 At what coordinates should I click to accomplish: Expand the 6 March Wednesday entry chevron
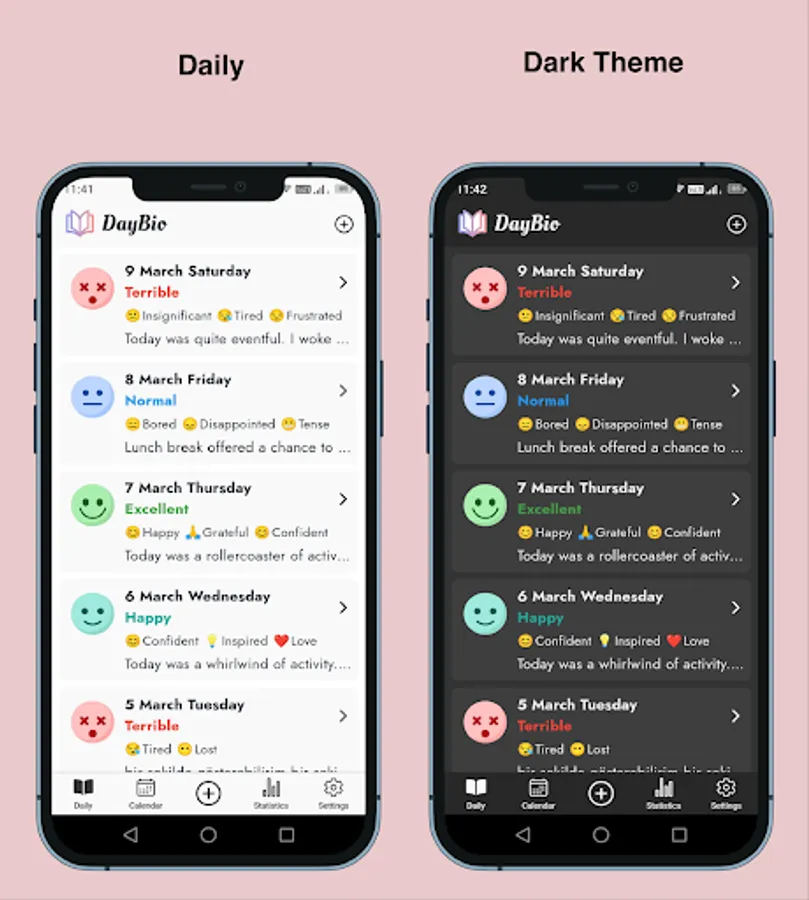click(343, 608)
